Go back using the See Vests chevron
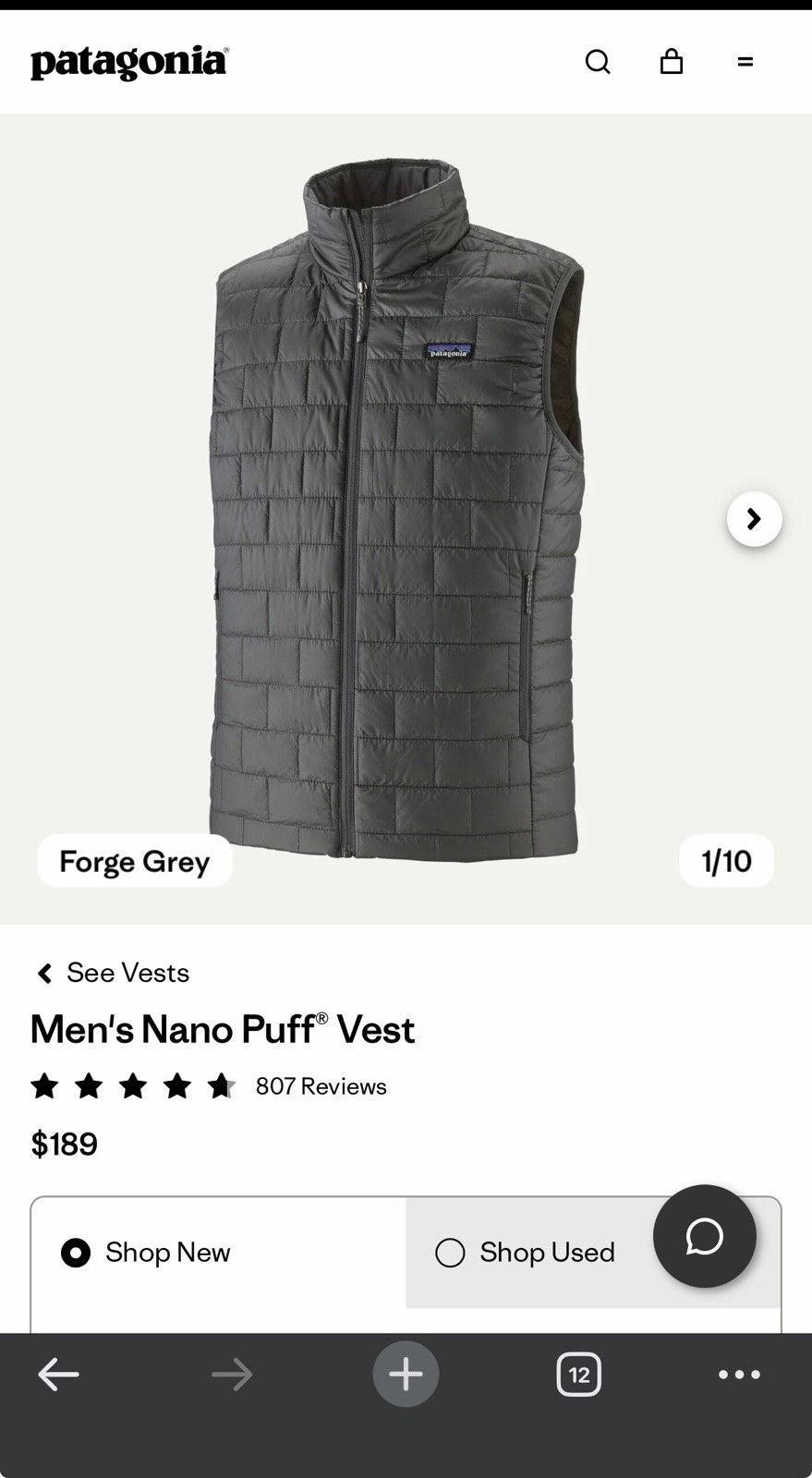The image size is (812, 1478). [x=43, y=973]
